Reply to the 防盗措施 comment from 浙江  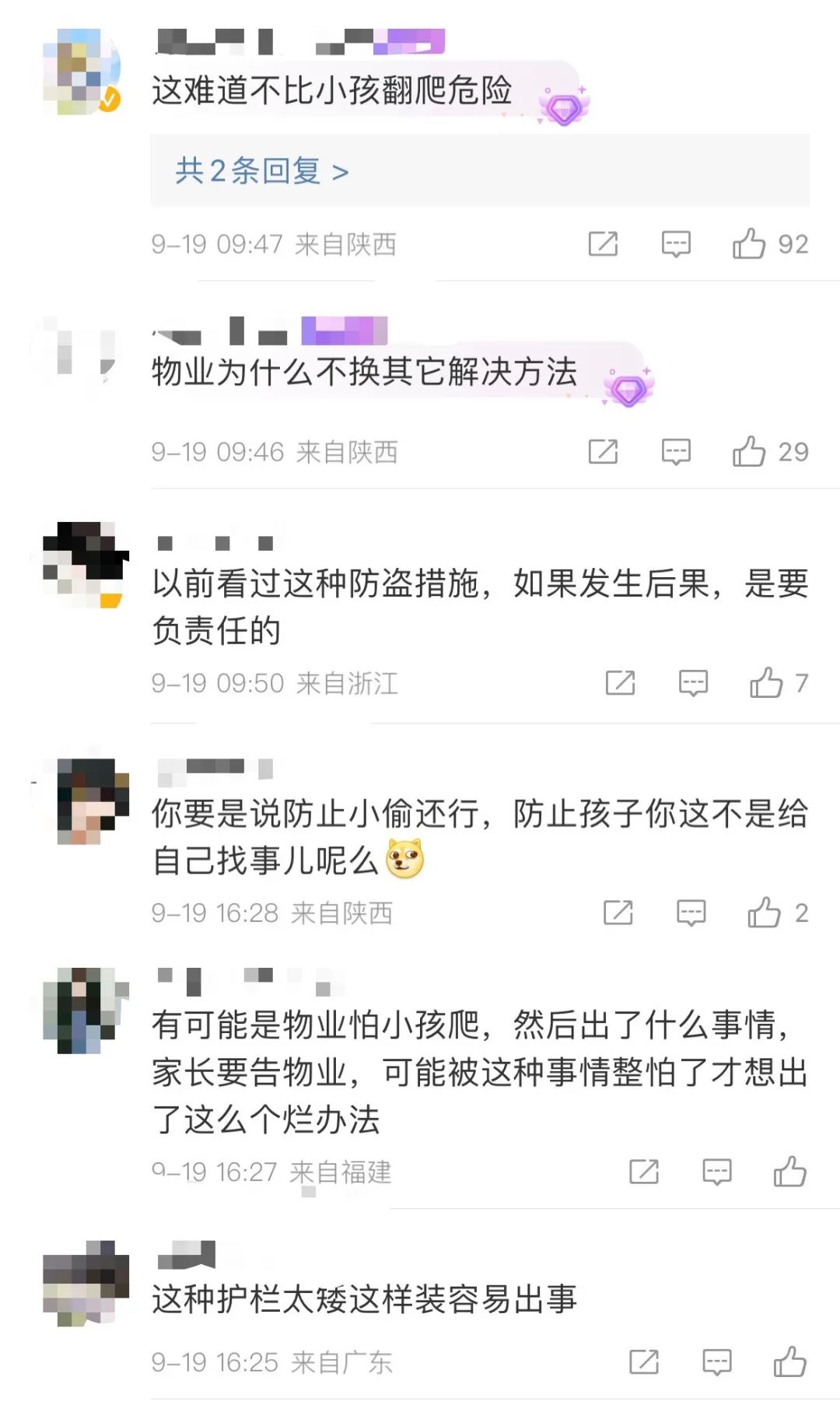coord(693,683)
